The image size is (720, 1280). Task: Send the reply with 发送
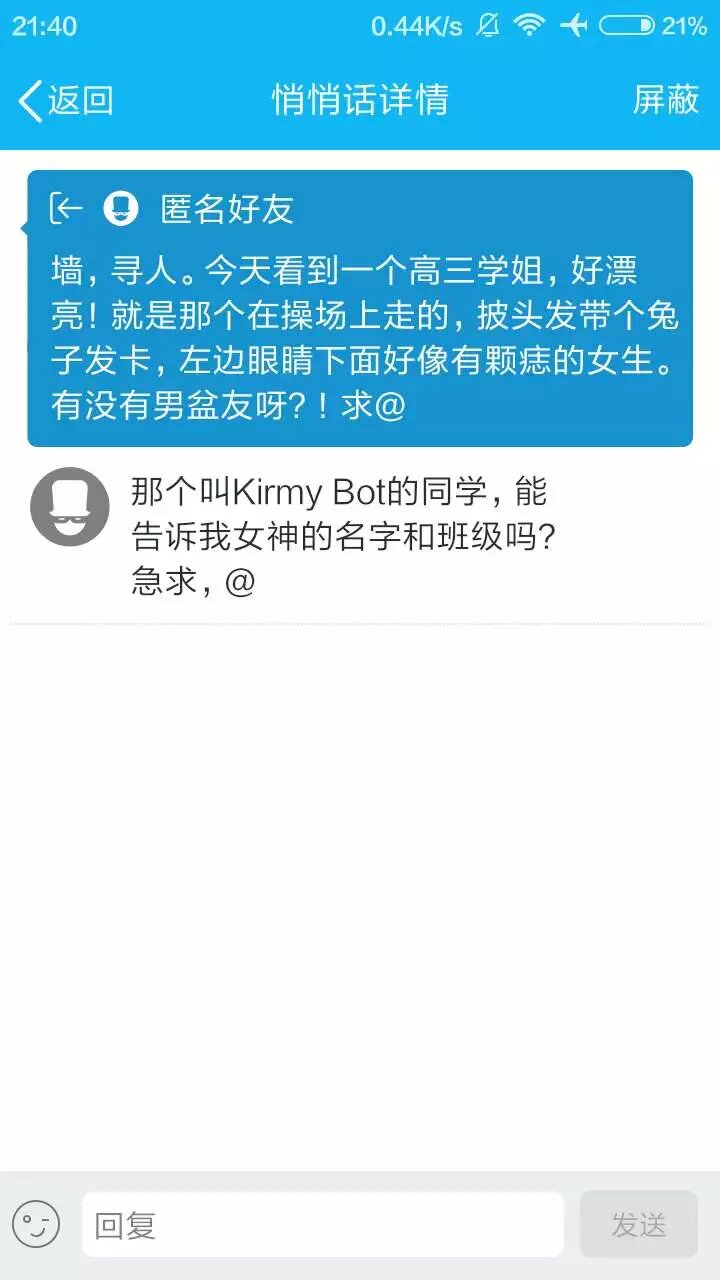[x=638, y=1224]
